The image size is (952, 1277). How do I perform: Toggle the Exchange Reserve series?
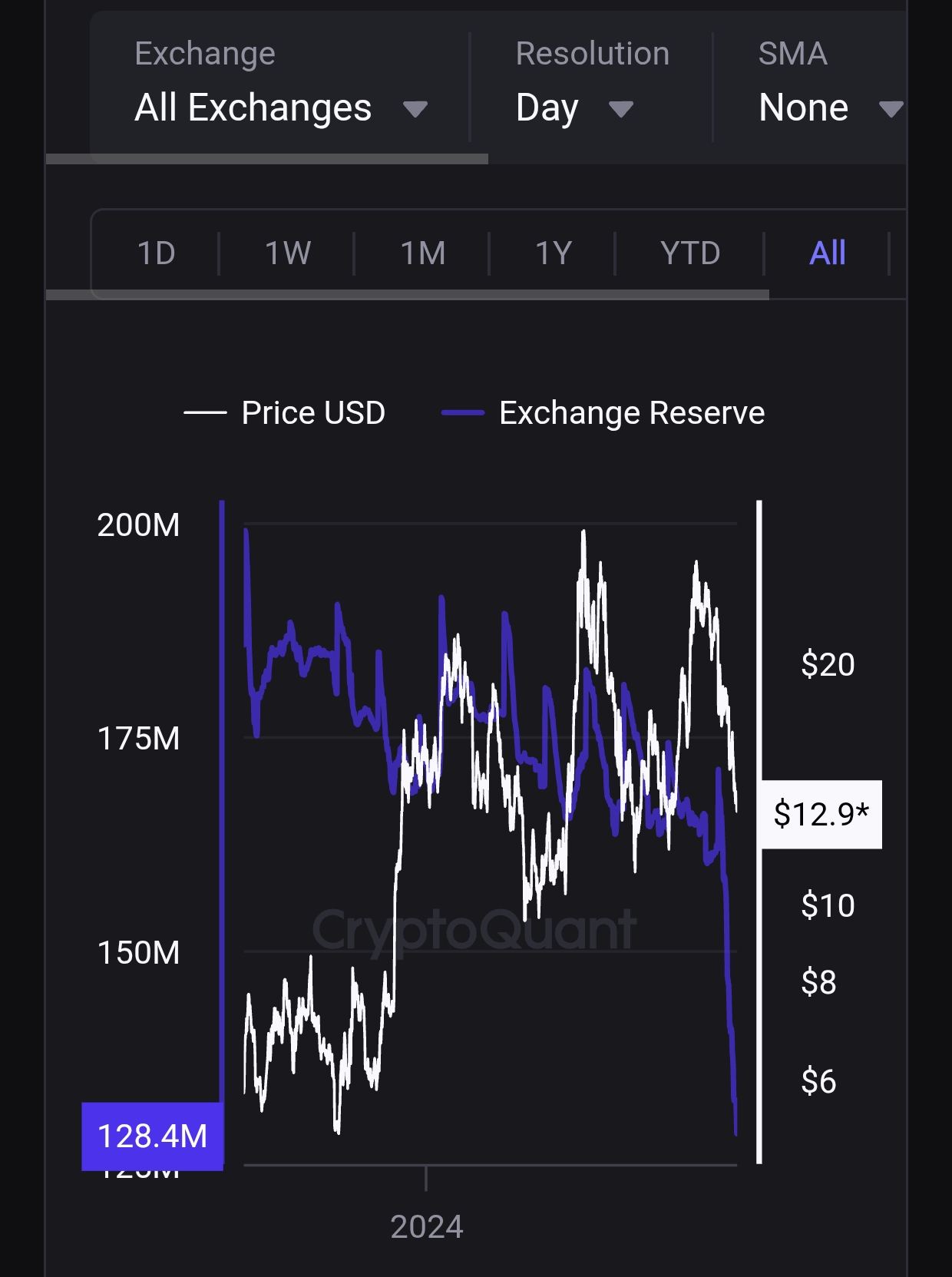pos(603,413)
